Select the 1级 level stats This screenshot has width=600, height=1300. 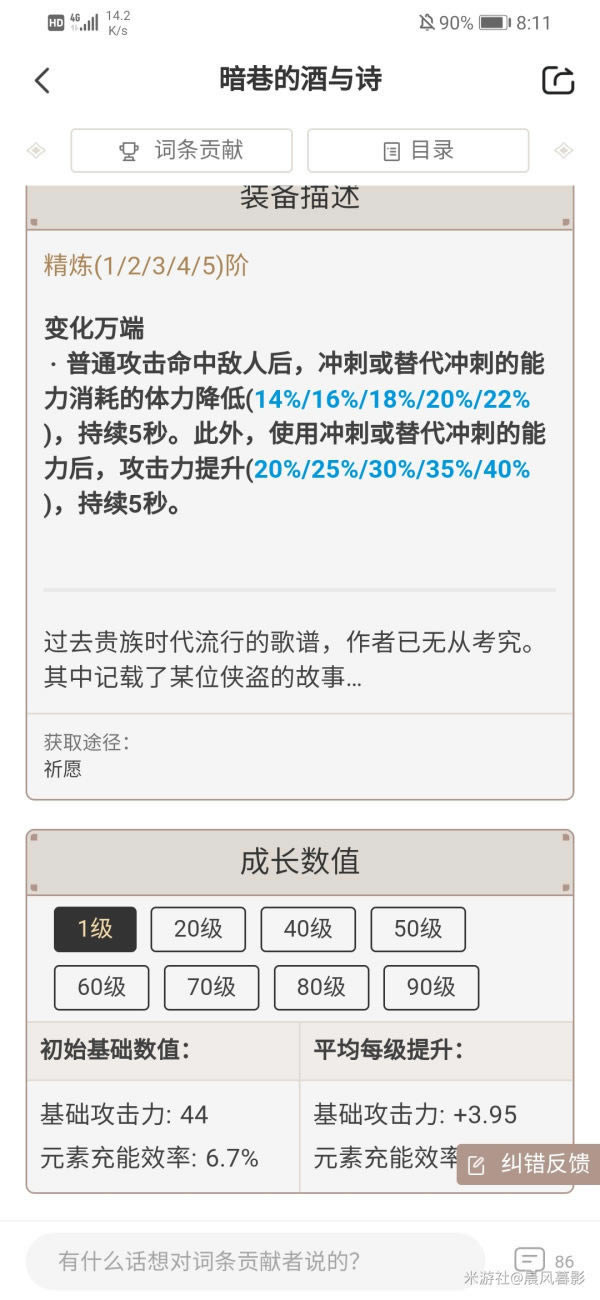[x=95, y=929]
